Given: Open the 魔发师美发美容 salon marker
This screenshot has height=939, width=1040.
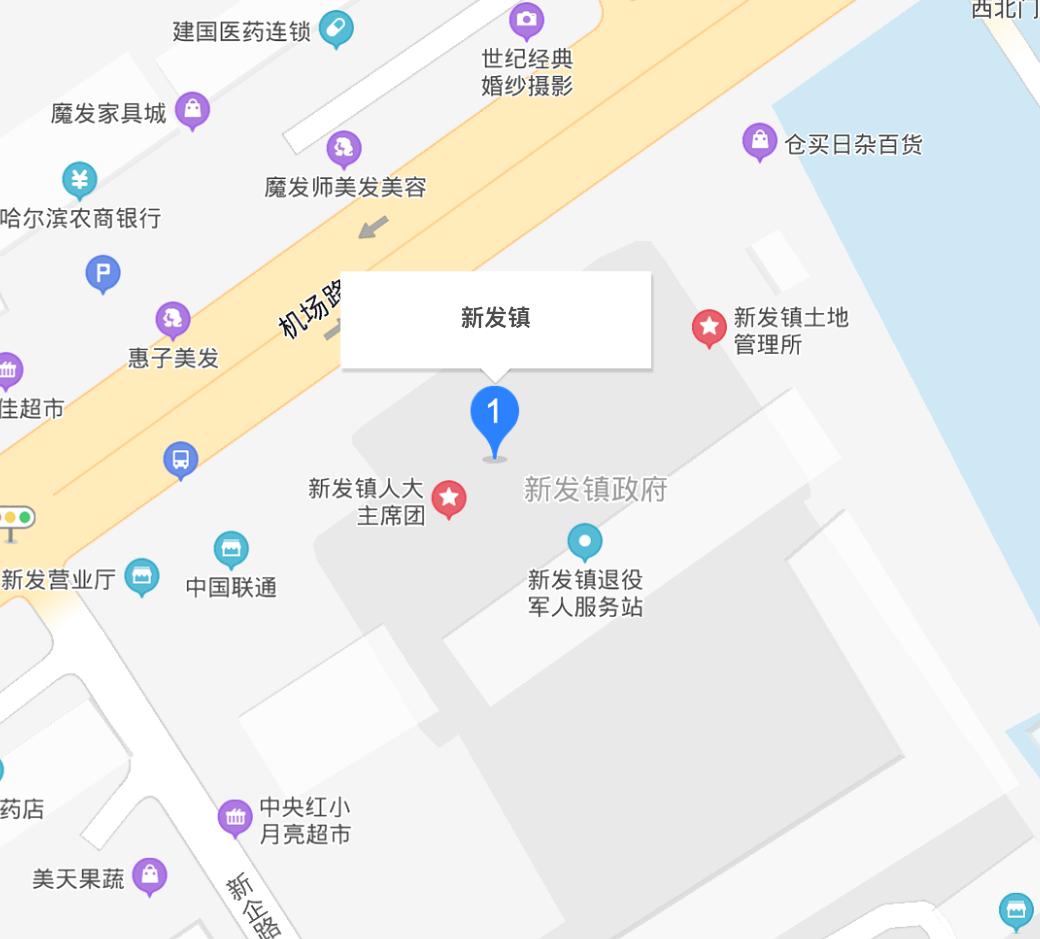Looking at the screenshot, I should click(x=344, y=150).
